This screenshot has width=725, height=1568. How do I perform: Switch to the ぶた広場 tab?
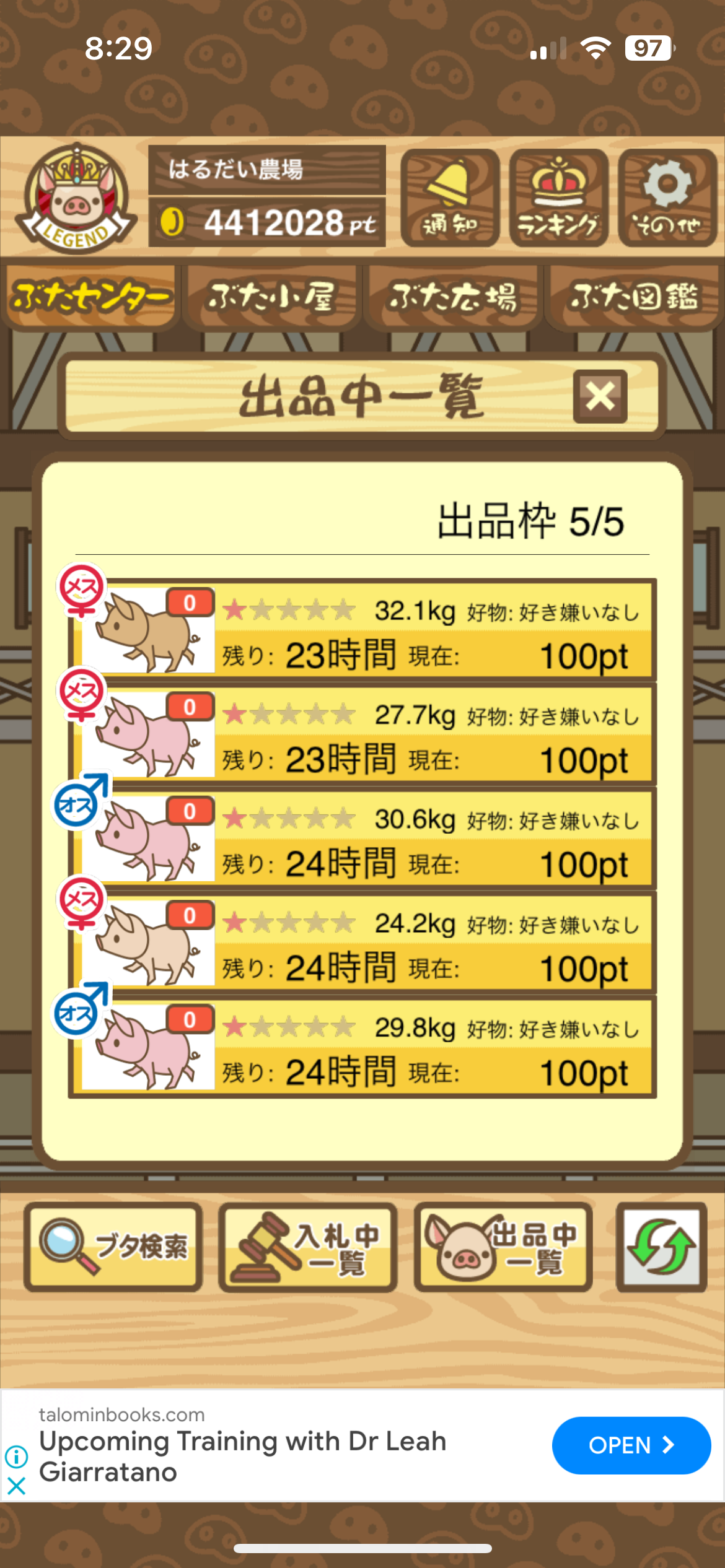click(452, 297)
